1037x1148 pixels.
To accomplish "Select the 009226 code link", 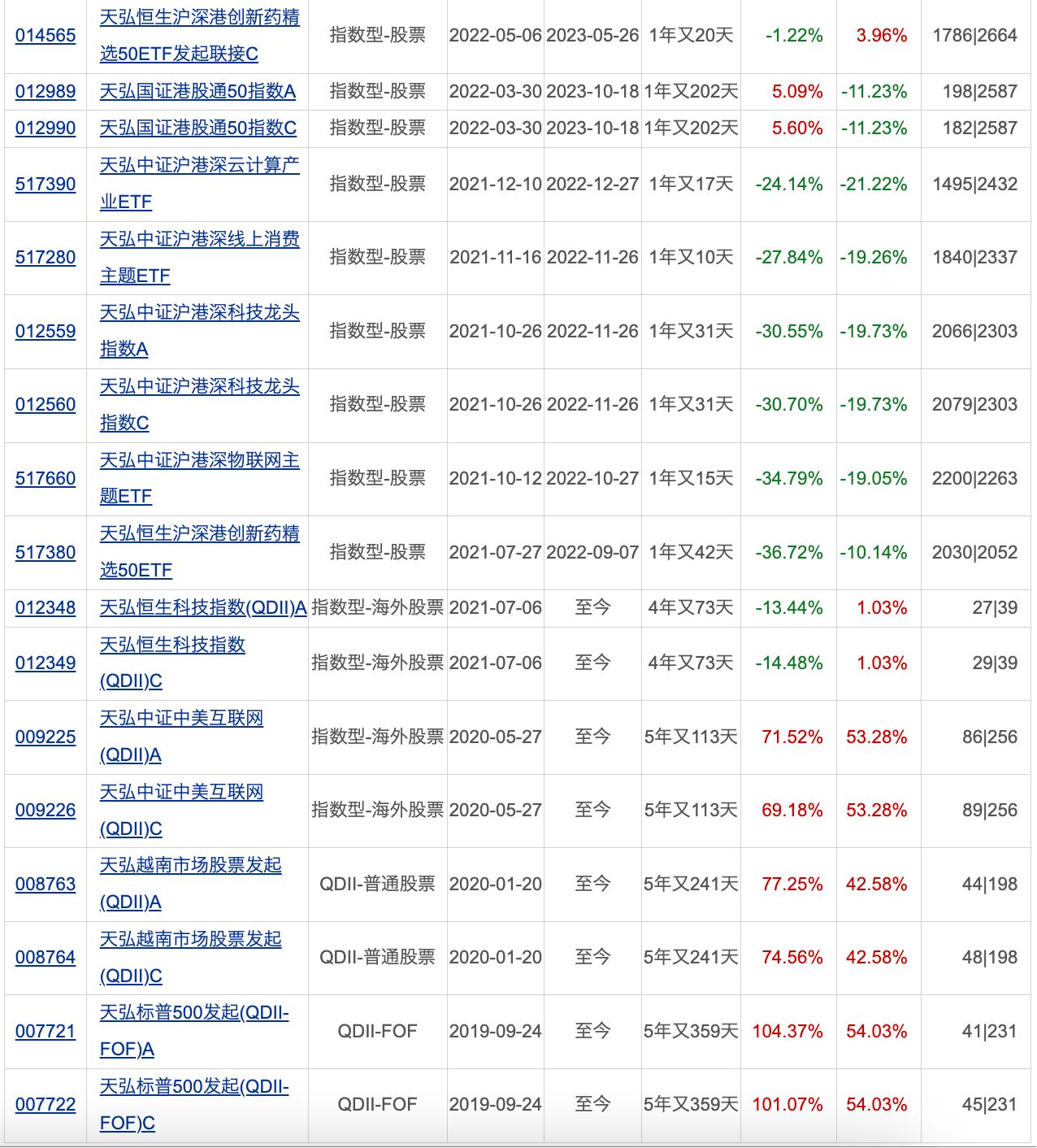I will (46, 811).
